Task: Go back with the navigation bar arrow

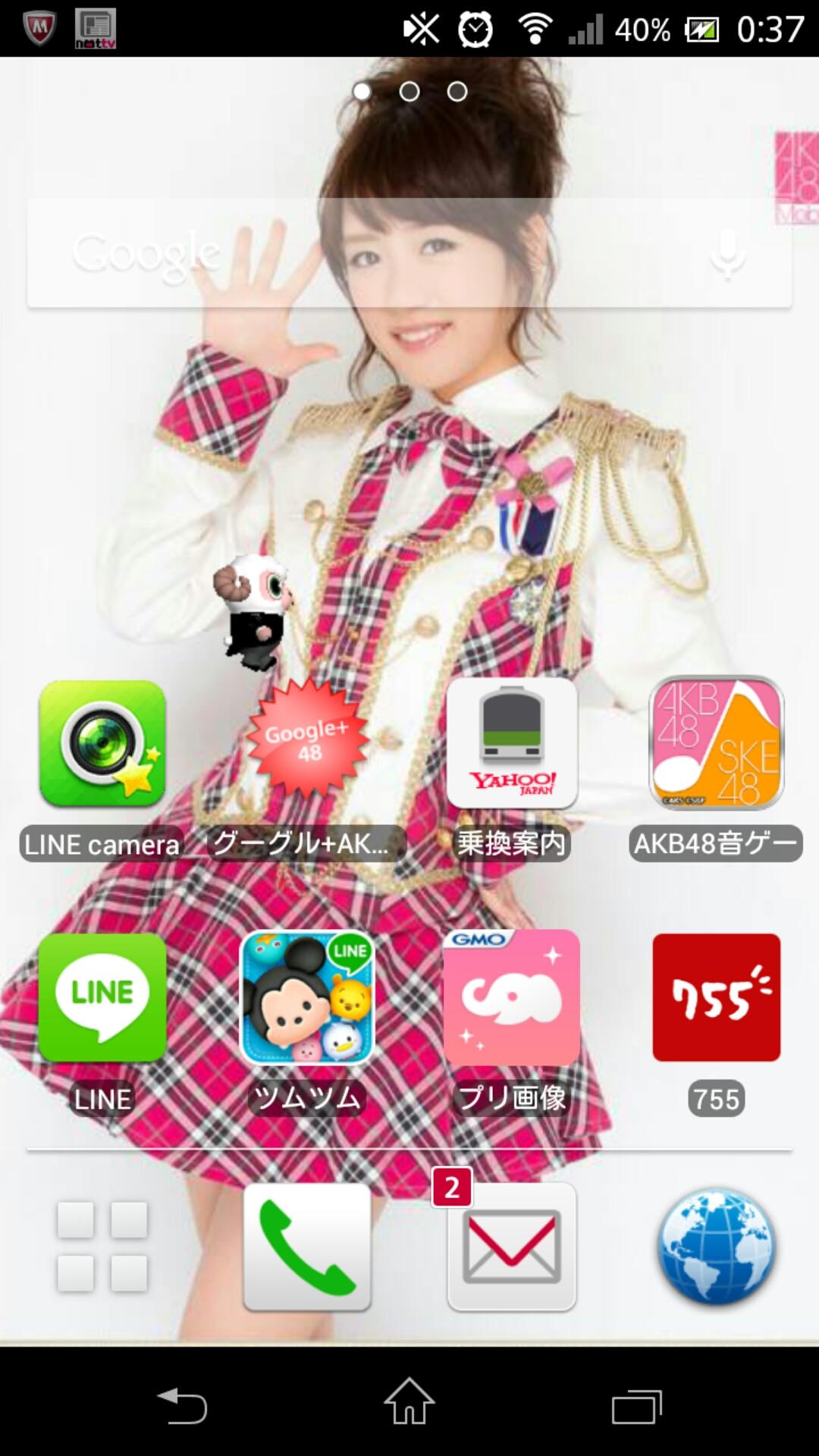Action: (182, 1405)
